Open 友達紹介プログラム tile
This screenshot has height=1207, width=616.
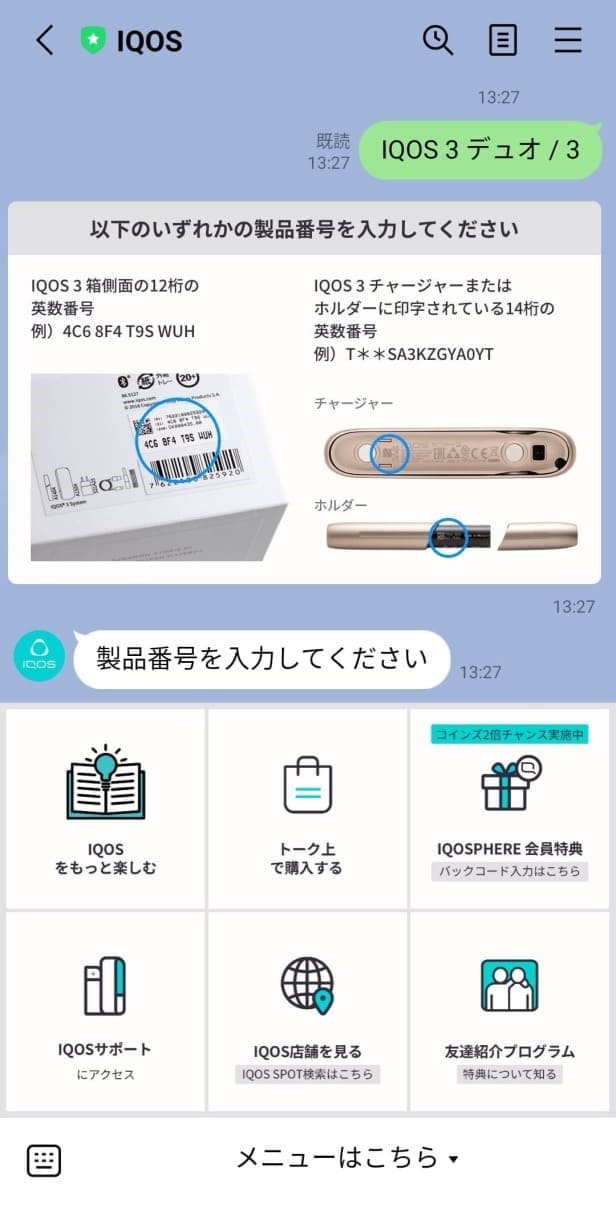[x=510, y=1010]
